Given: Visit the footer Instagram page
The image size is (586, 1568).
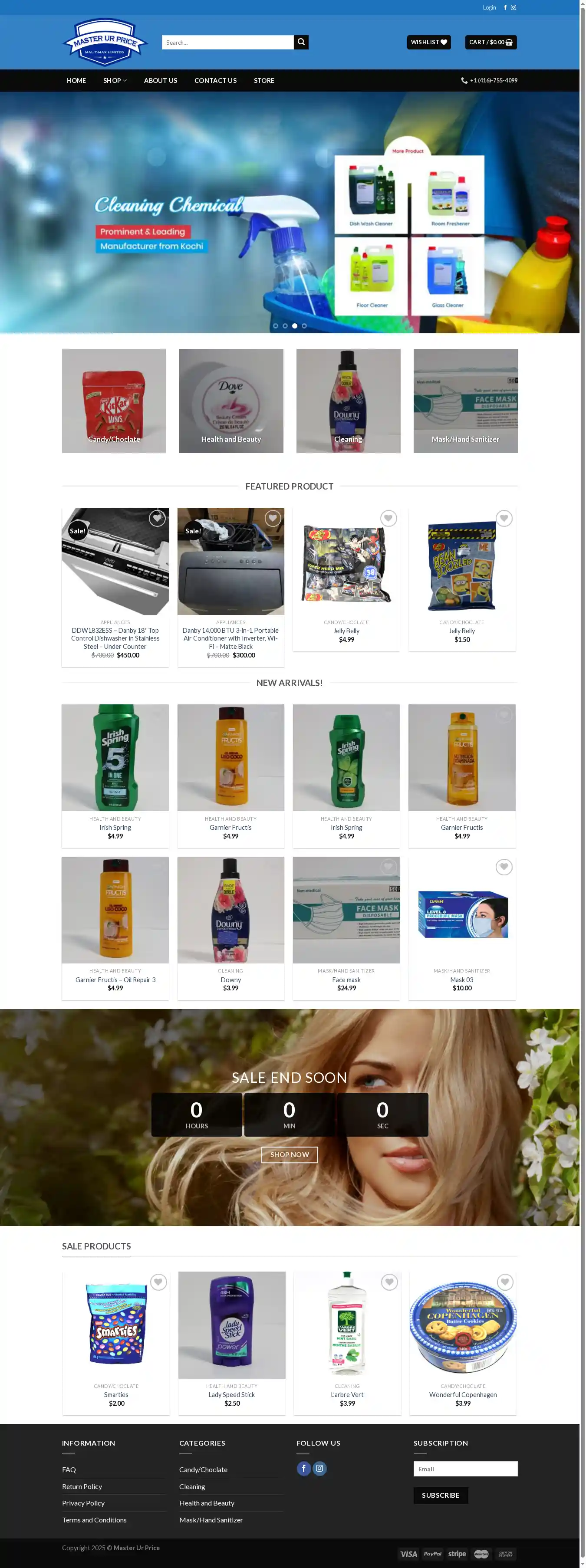Looking at the screenshot, I should (319, 1468).
